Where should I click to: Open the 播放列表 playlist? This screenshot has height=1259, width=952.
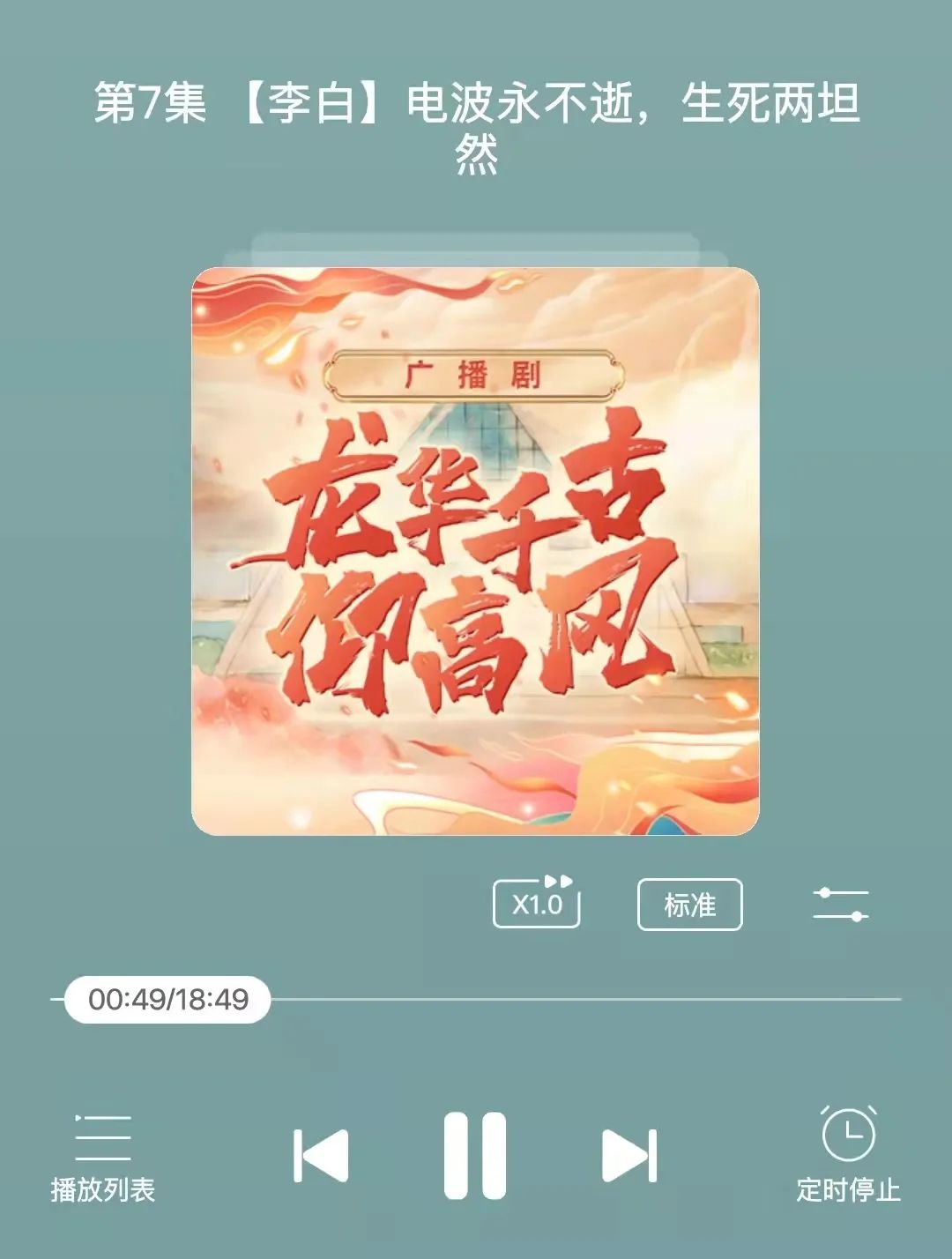tap(102, 1158)
